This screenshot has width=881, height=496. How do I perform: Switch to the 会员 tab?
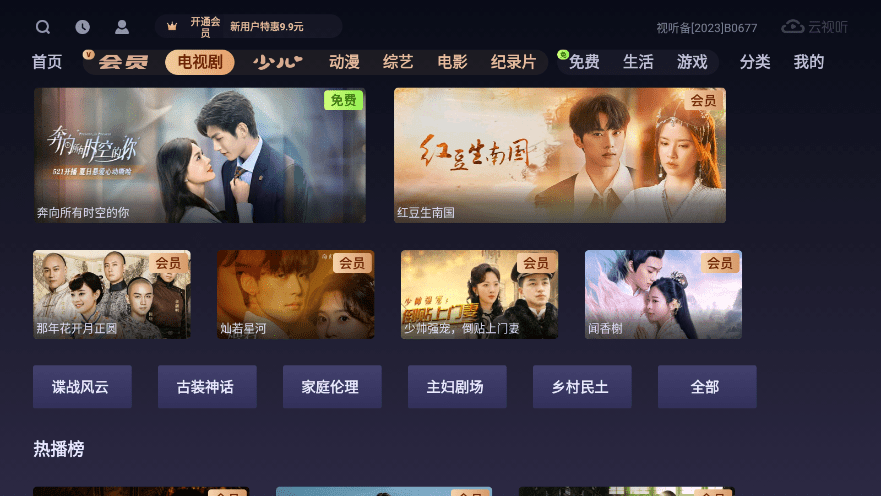pos(123,62)
